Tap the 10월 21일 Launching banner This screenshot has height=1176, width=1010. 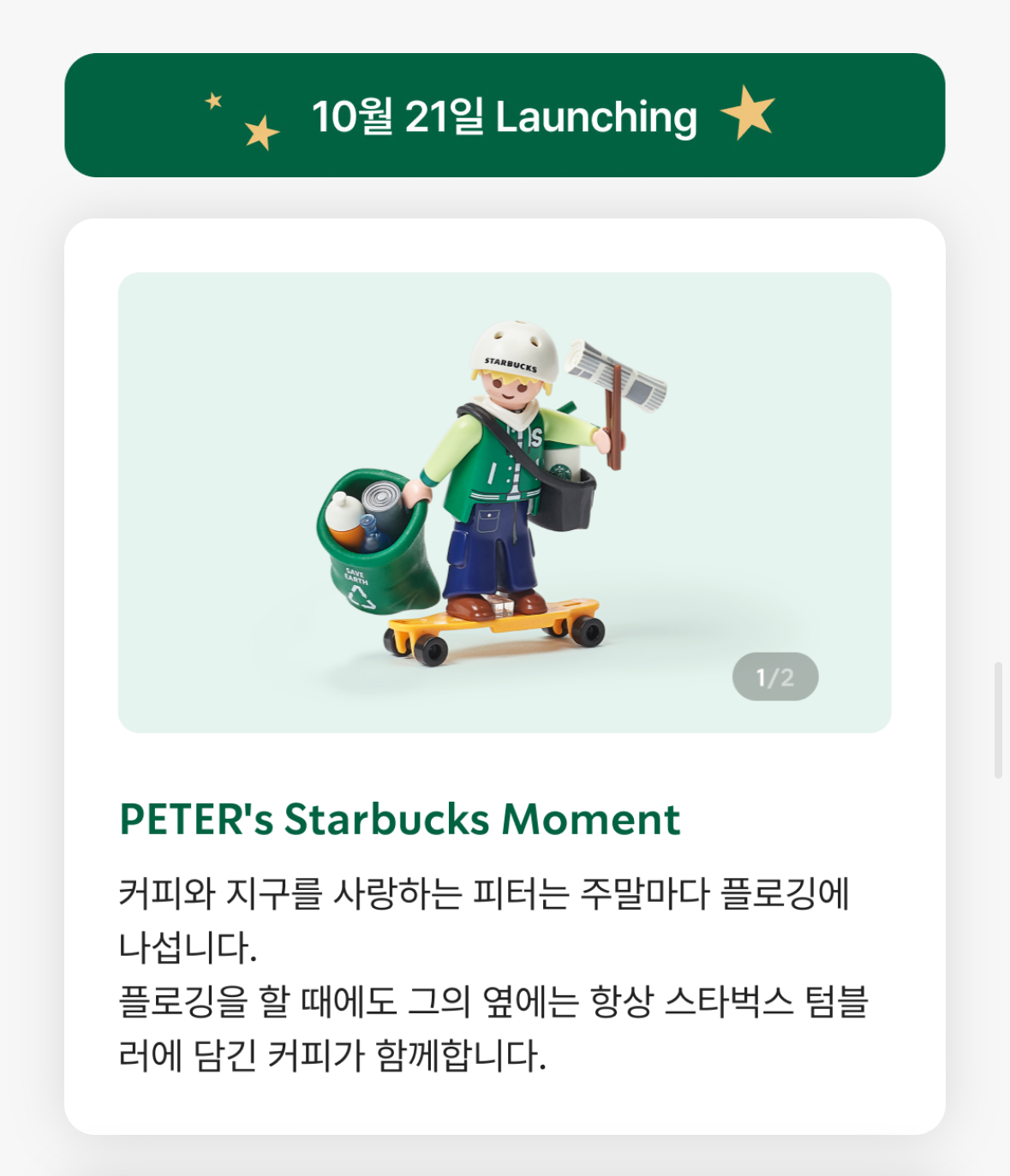coord(505,116)
